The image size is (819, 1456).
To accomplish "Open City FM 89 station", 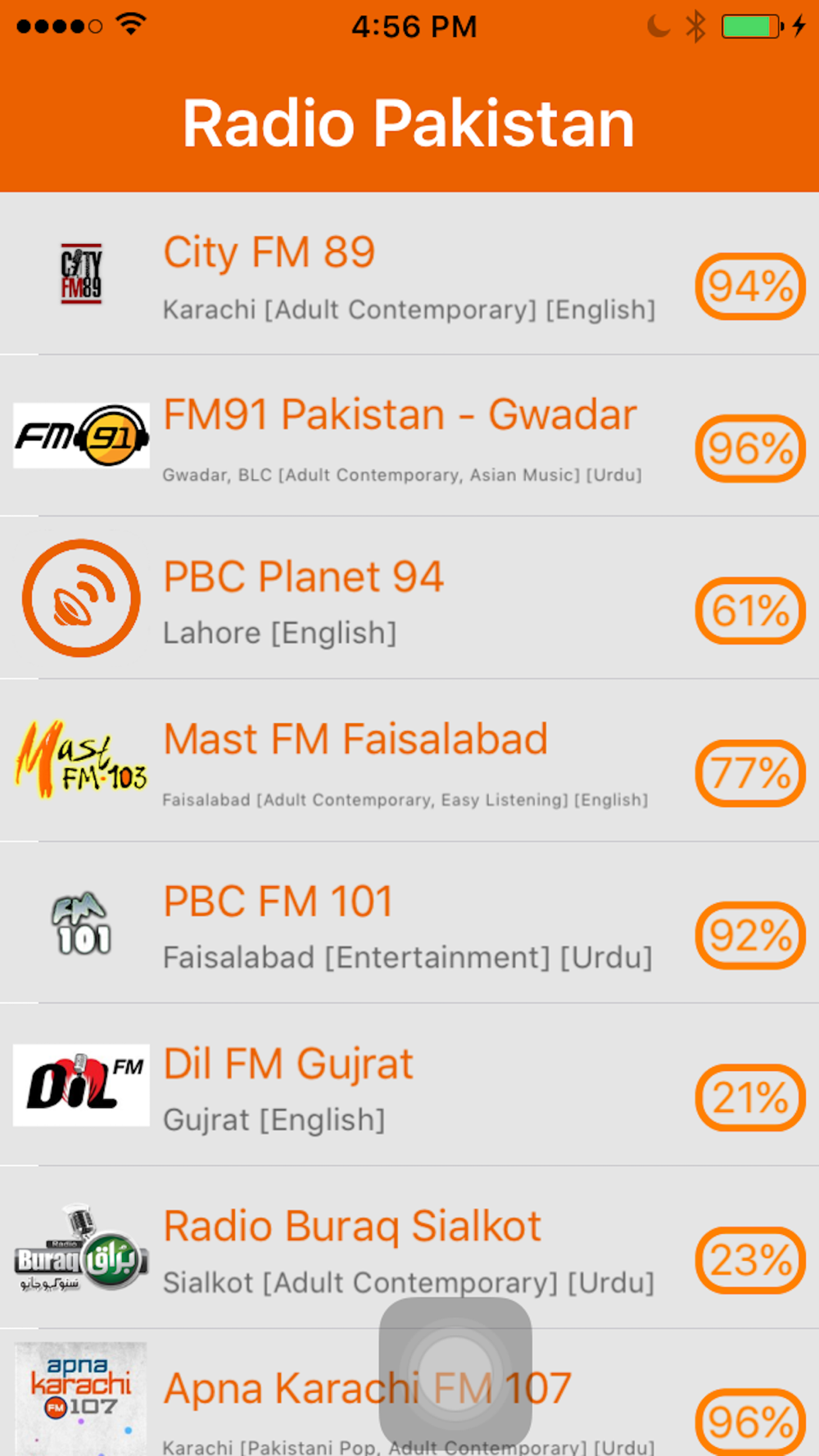I will click(409, 274).
